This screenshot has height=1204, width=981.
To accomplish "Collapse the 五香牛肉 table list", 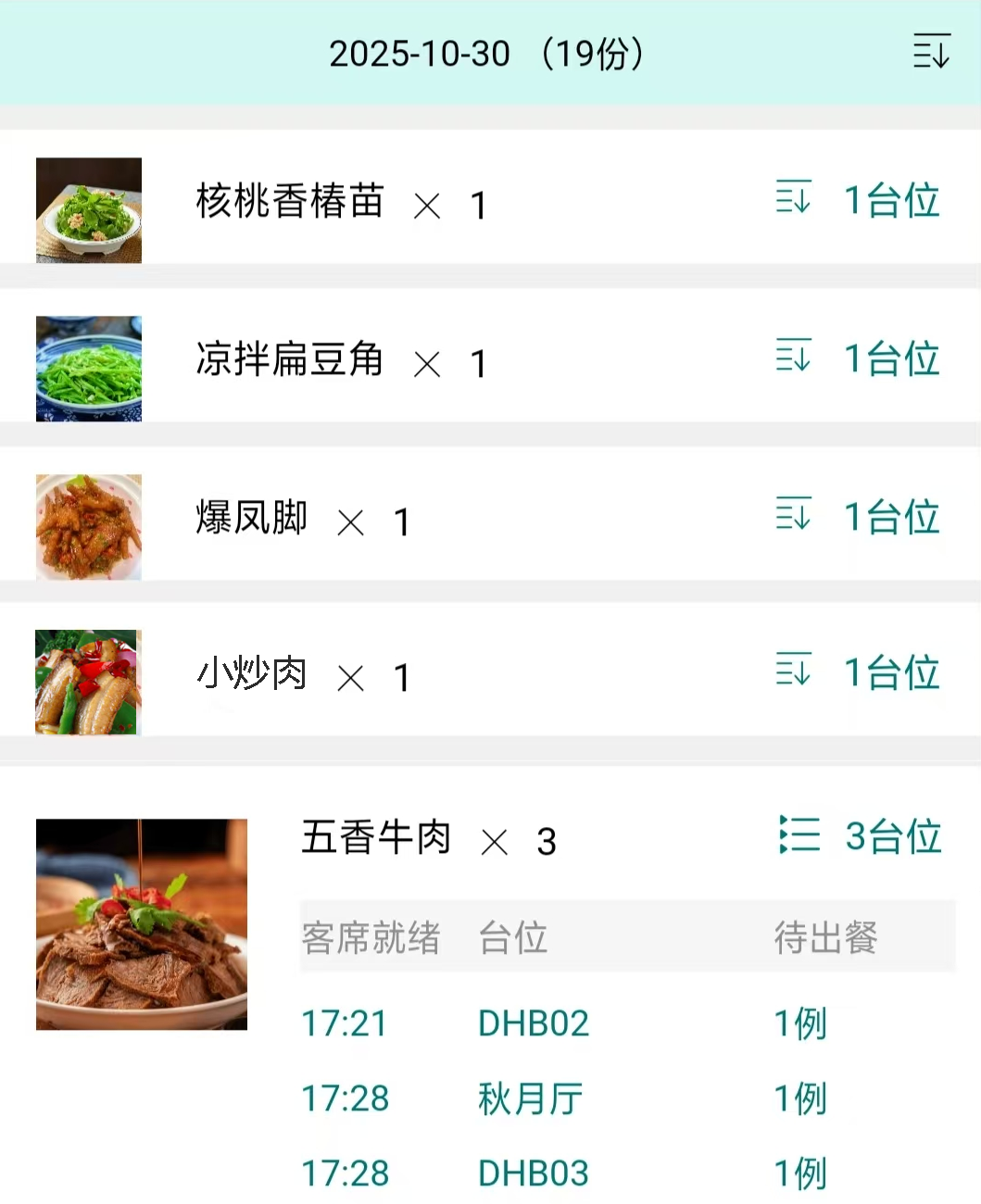I will (x=799, y=834).
